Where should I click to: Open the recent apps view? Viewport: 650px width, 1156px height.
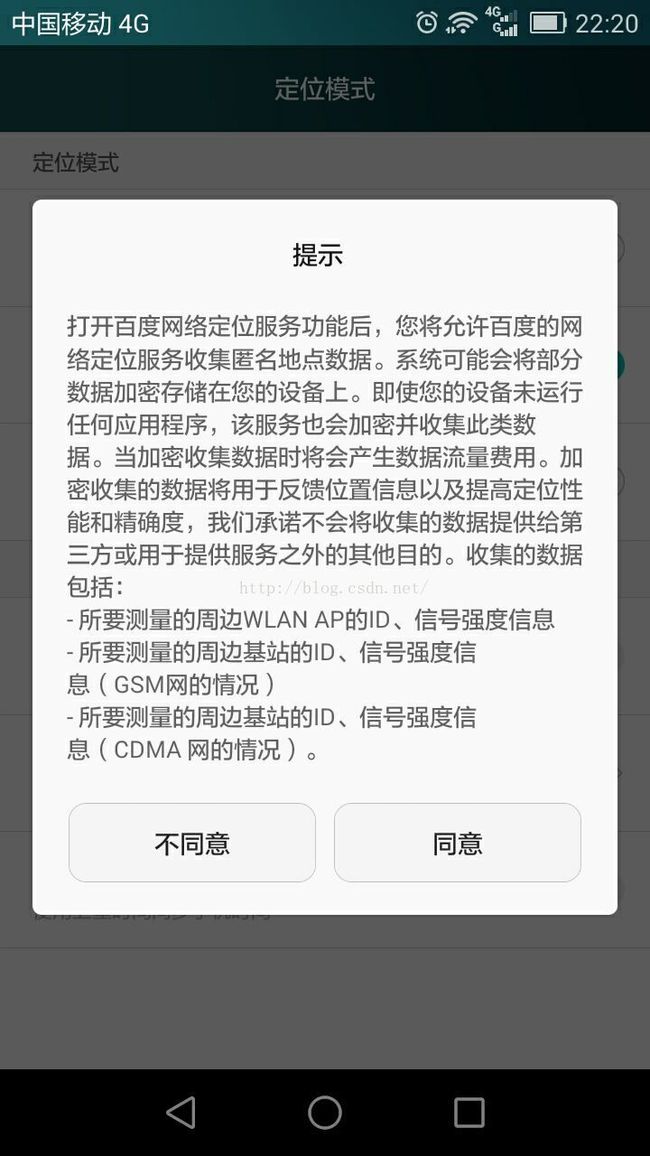pos(469,1112)
